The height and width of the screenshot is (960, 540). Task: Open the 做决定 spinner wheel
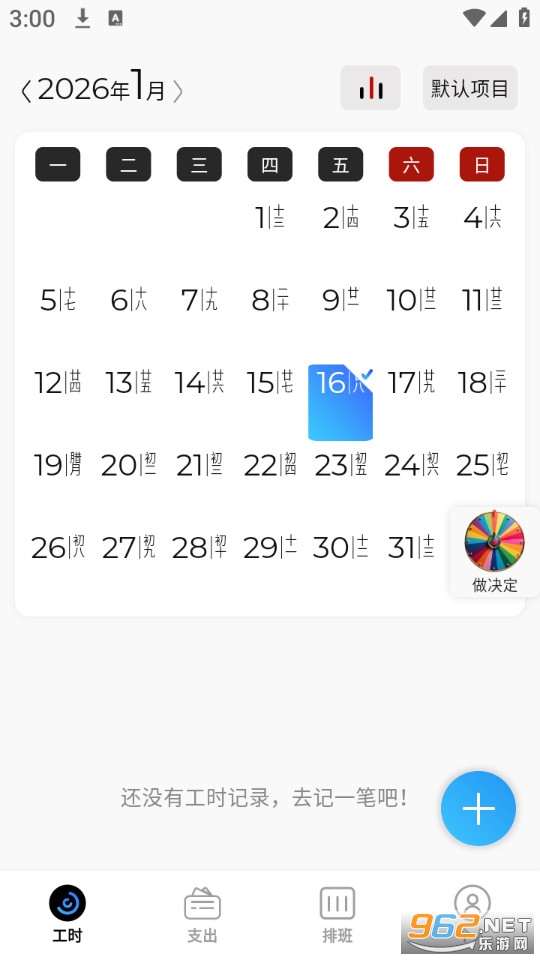pyautogui.click(x=494, y=552)
